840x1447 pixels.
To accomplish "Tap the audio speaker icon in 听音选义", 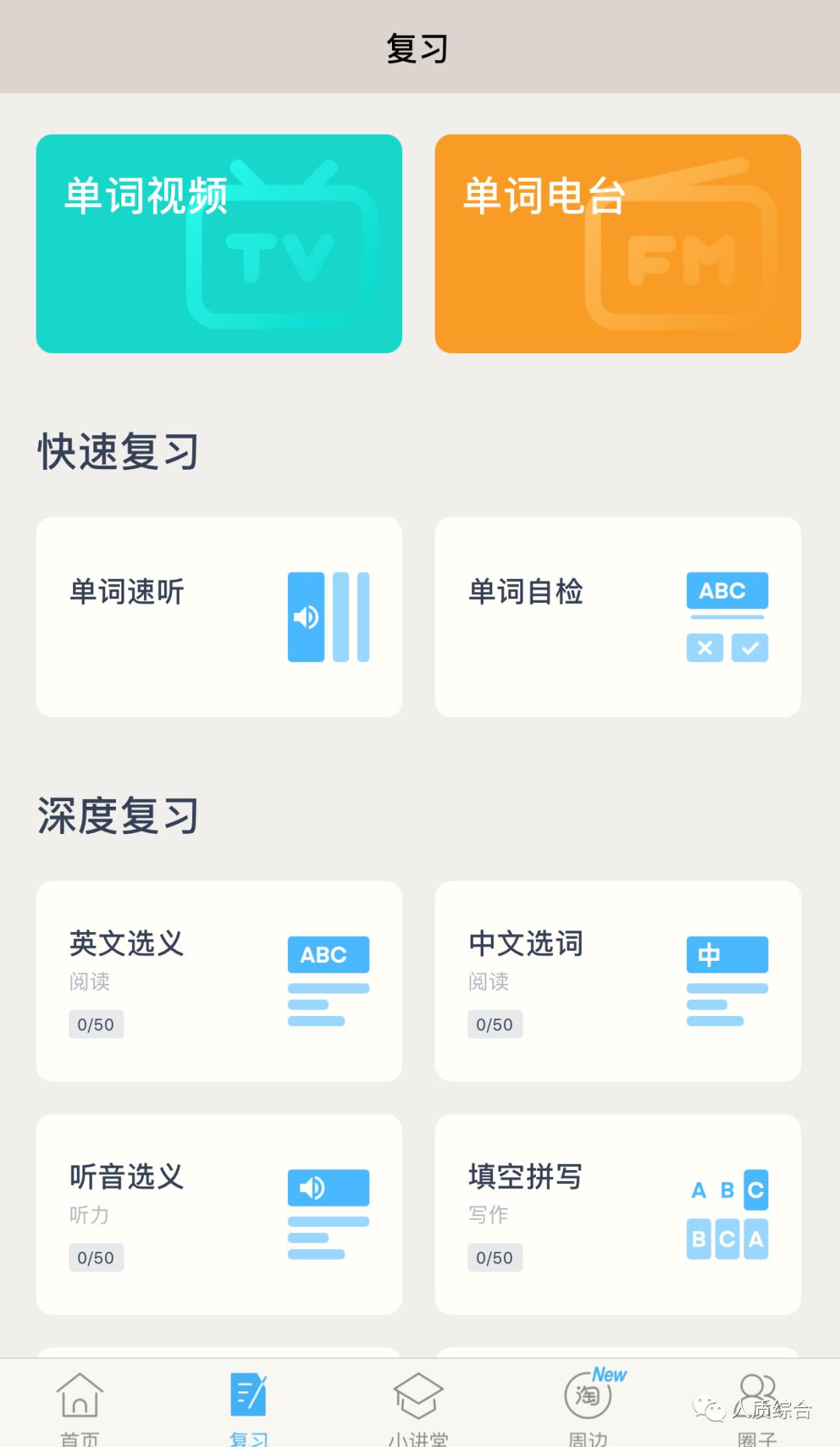I will [327, 1187].
